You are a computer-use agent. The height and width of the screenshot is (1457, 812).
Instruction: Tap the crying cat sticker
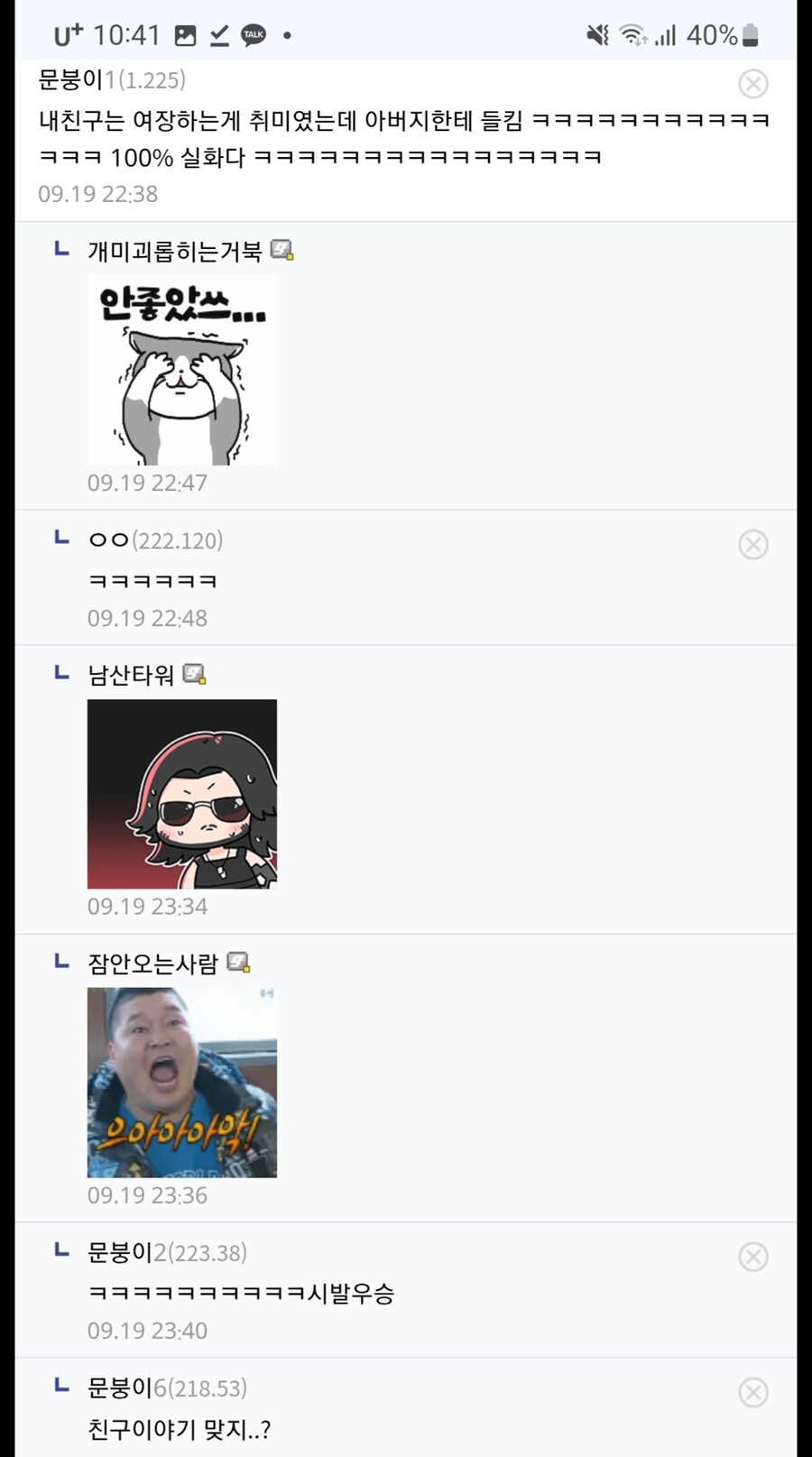coord(182,371)
